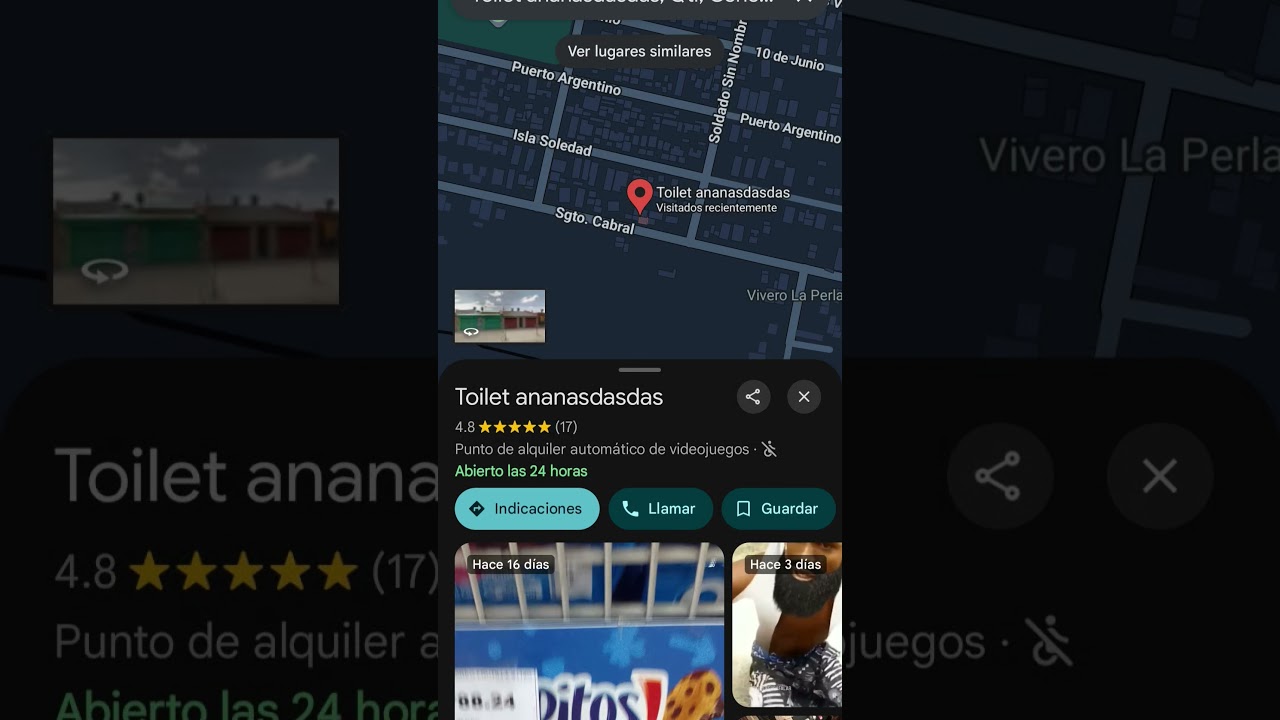Get directions with Indicaciones button
1280x720 pixels.
tap(527, 509)
